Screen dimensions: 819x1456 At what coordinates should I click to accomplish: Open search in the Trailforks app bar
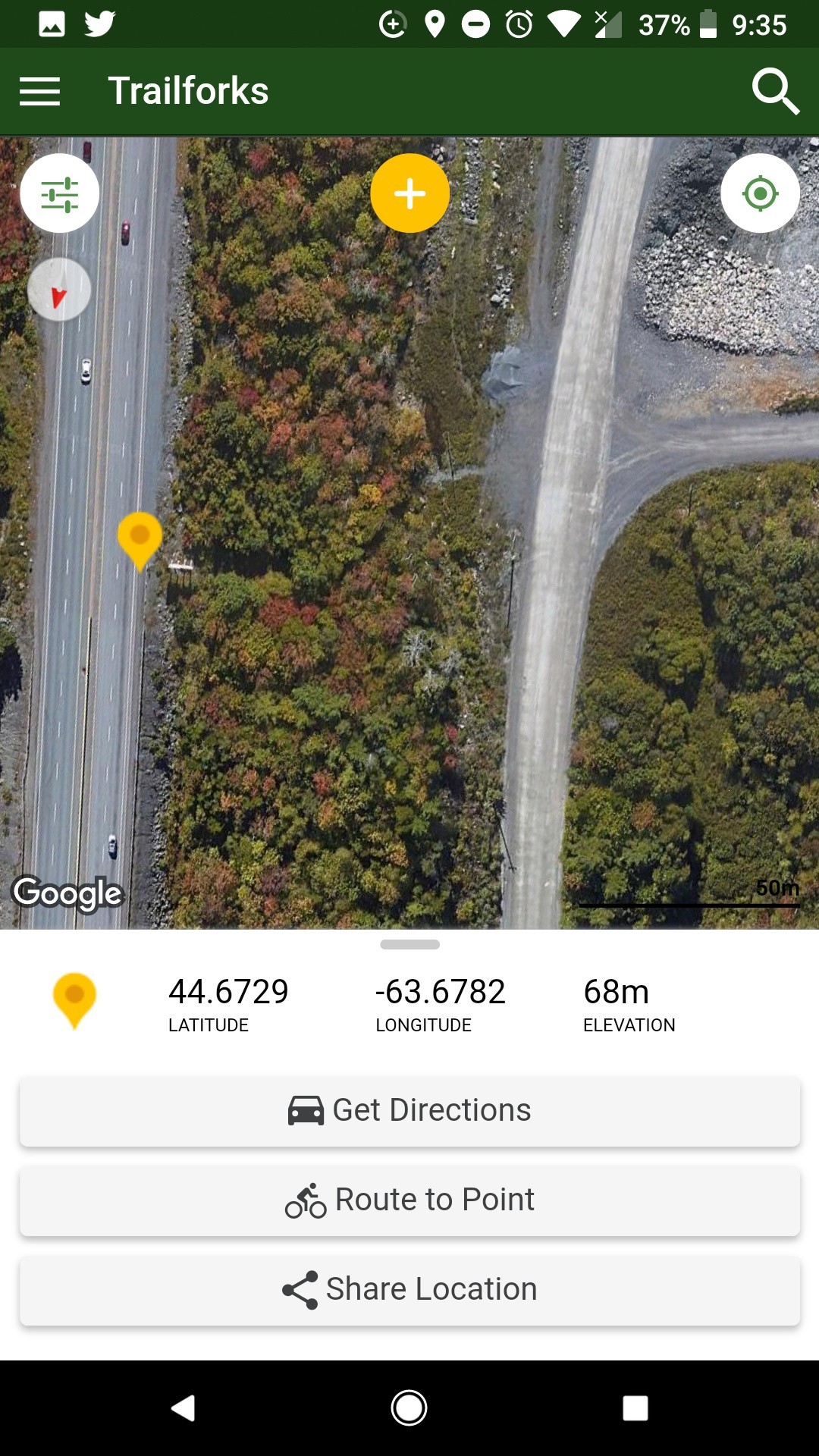(775, 91)
